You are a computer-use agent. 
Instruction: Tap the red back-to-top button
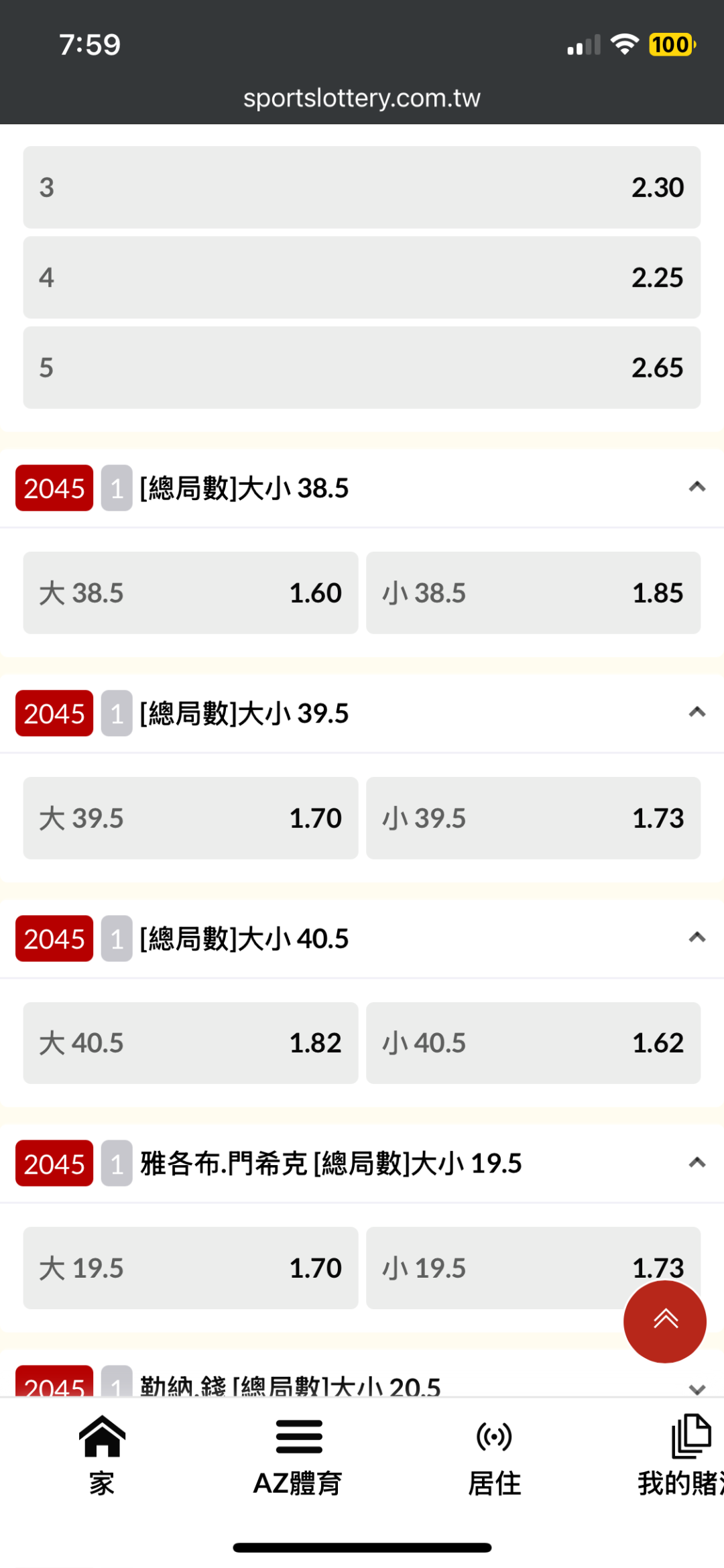pyautogui.click(x=665, y=1321)
